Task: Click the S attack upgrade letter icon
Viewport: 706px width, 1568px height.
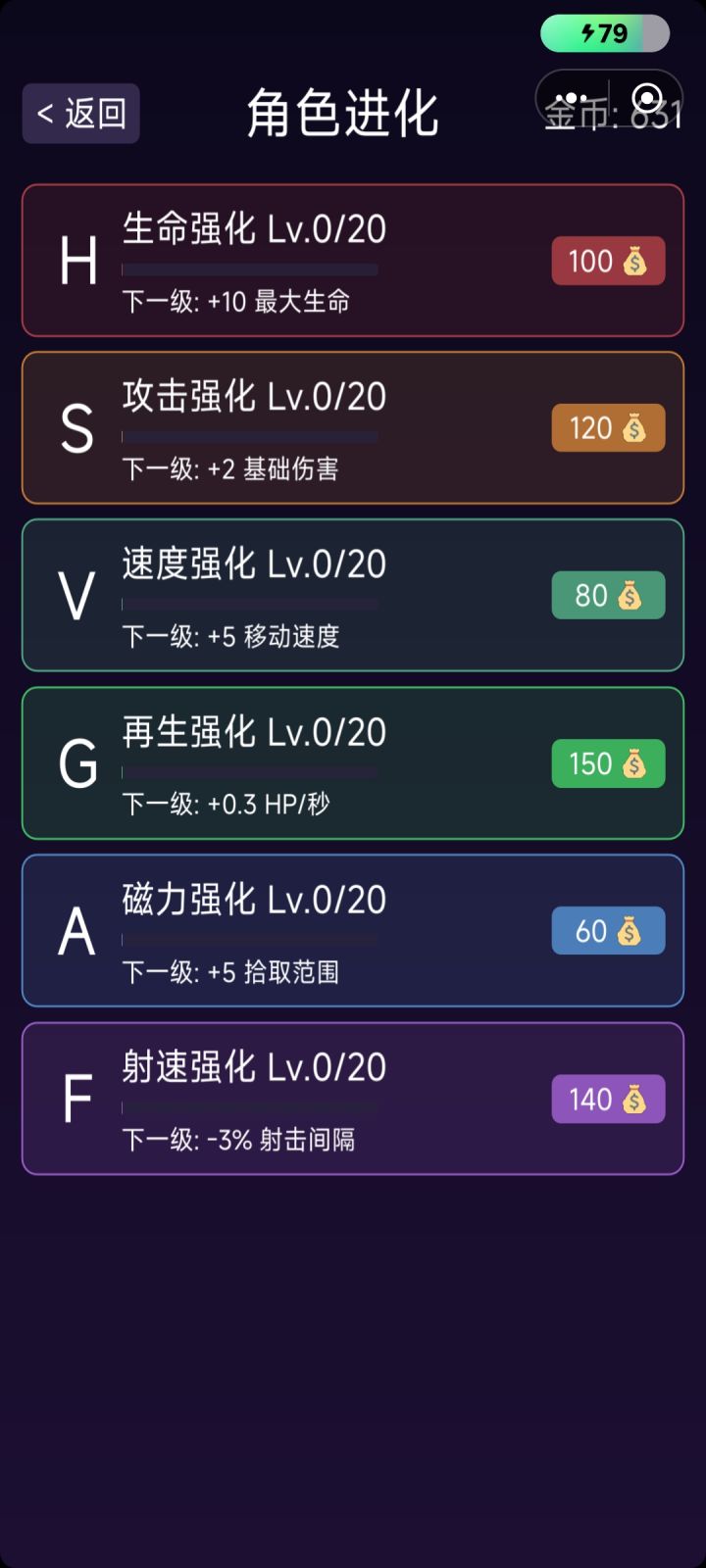Action: coord(76,428)
